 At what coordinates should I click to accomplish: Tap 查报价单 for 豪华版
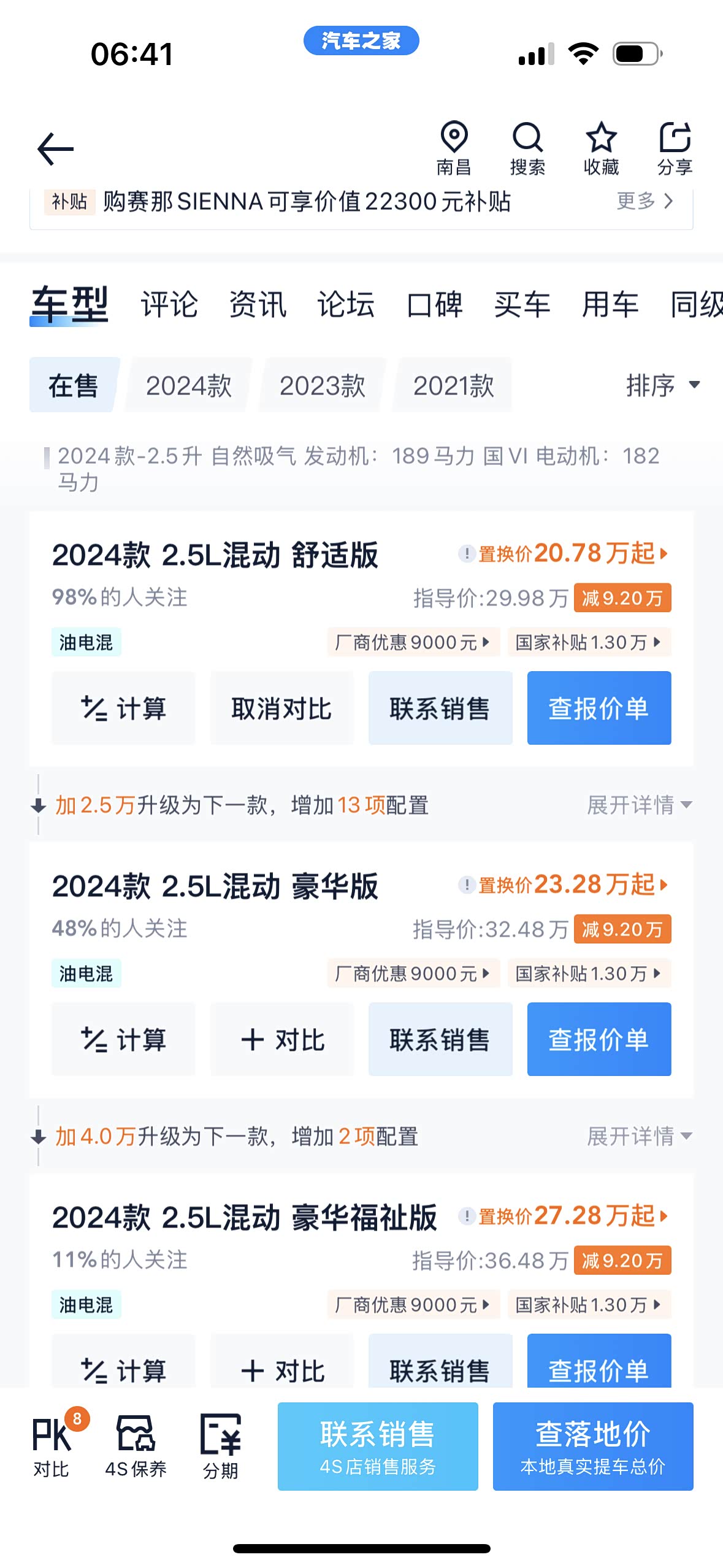[x=599, y=1039]
